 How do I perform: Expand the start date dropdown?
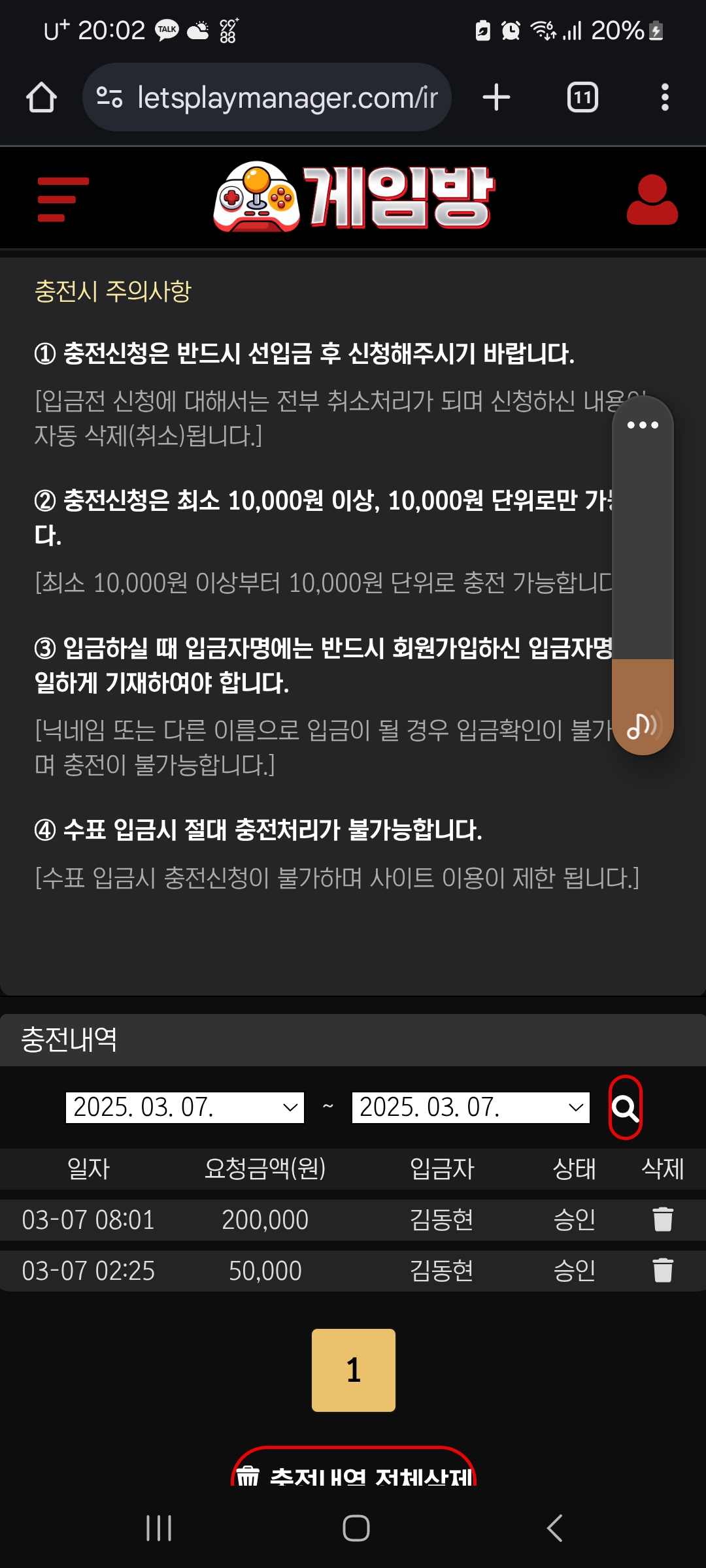point(185,1107)
